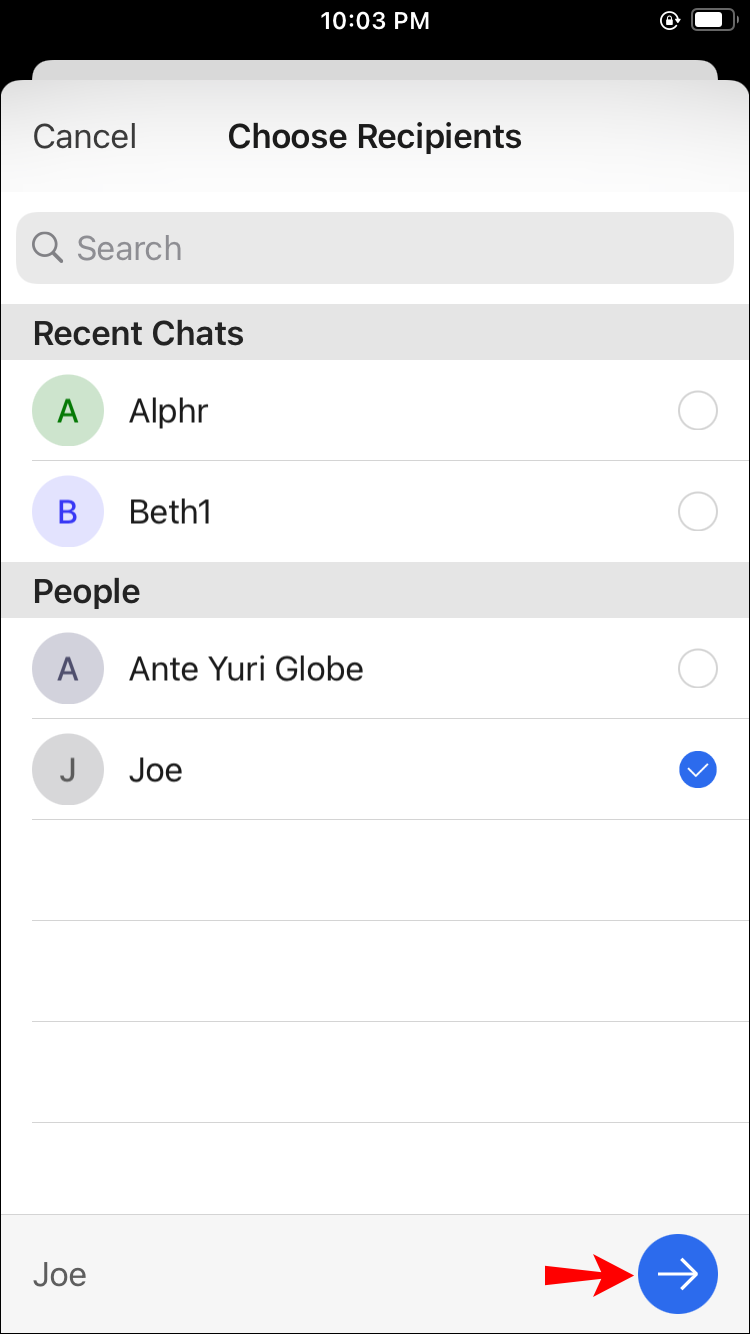The image size is (750, 1334).
Task: Deselect Joe from recipients
Action: point(697,770)
